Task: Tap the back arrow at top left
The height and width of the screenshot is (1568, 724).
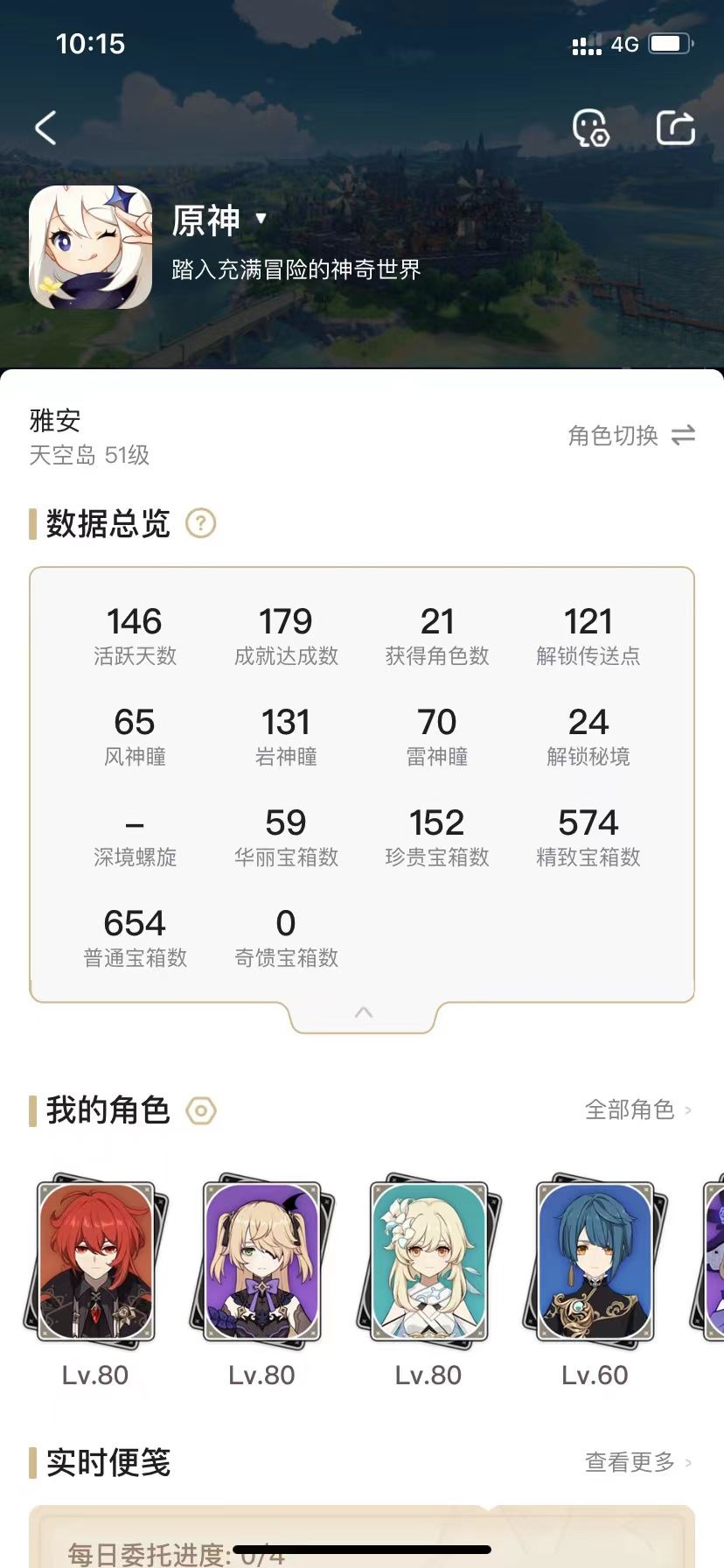Action: 45,127
